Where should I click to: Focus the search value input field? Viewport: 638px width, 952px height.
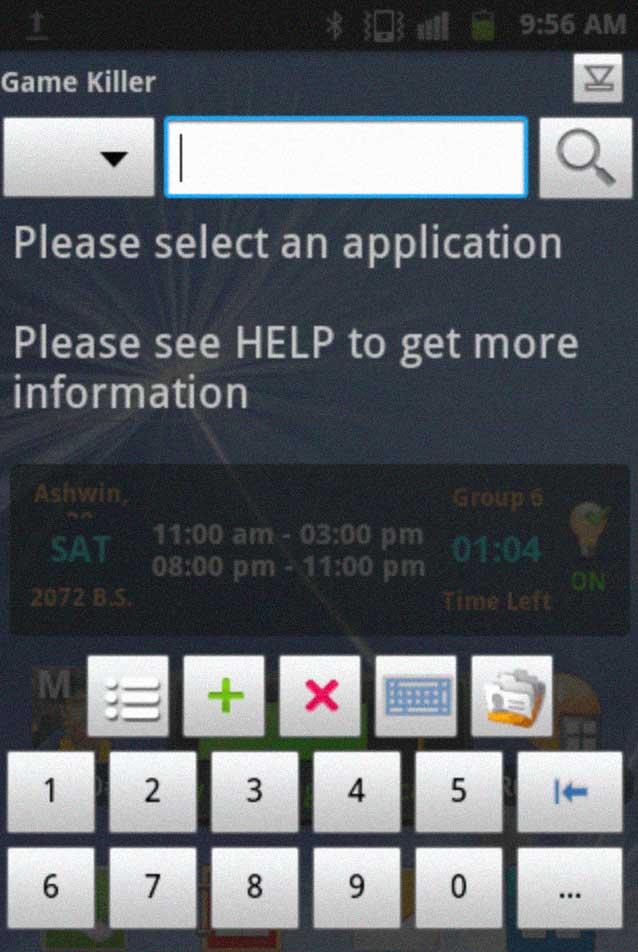346,157
